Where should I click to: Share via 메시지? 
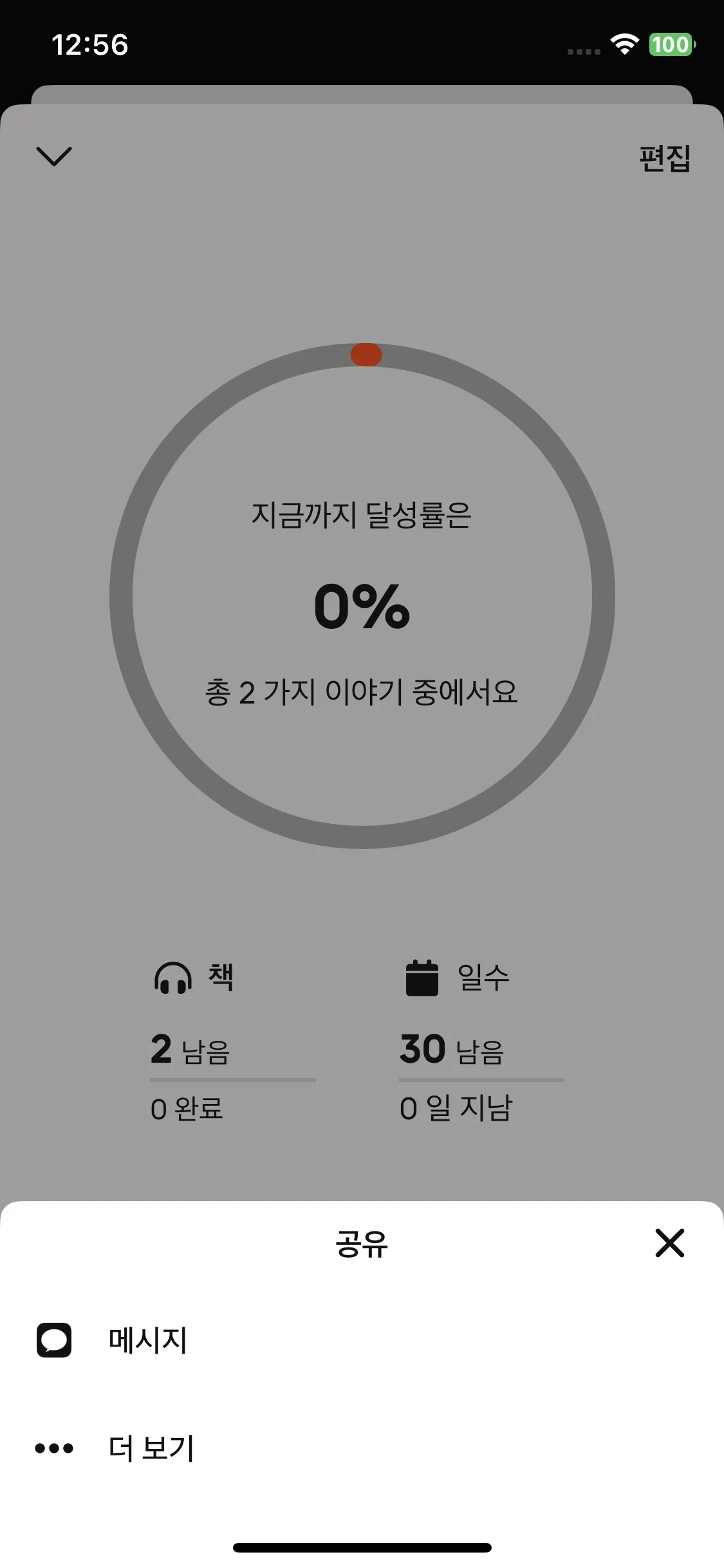147,1341
